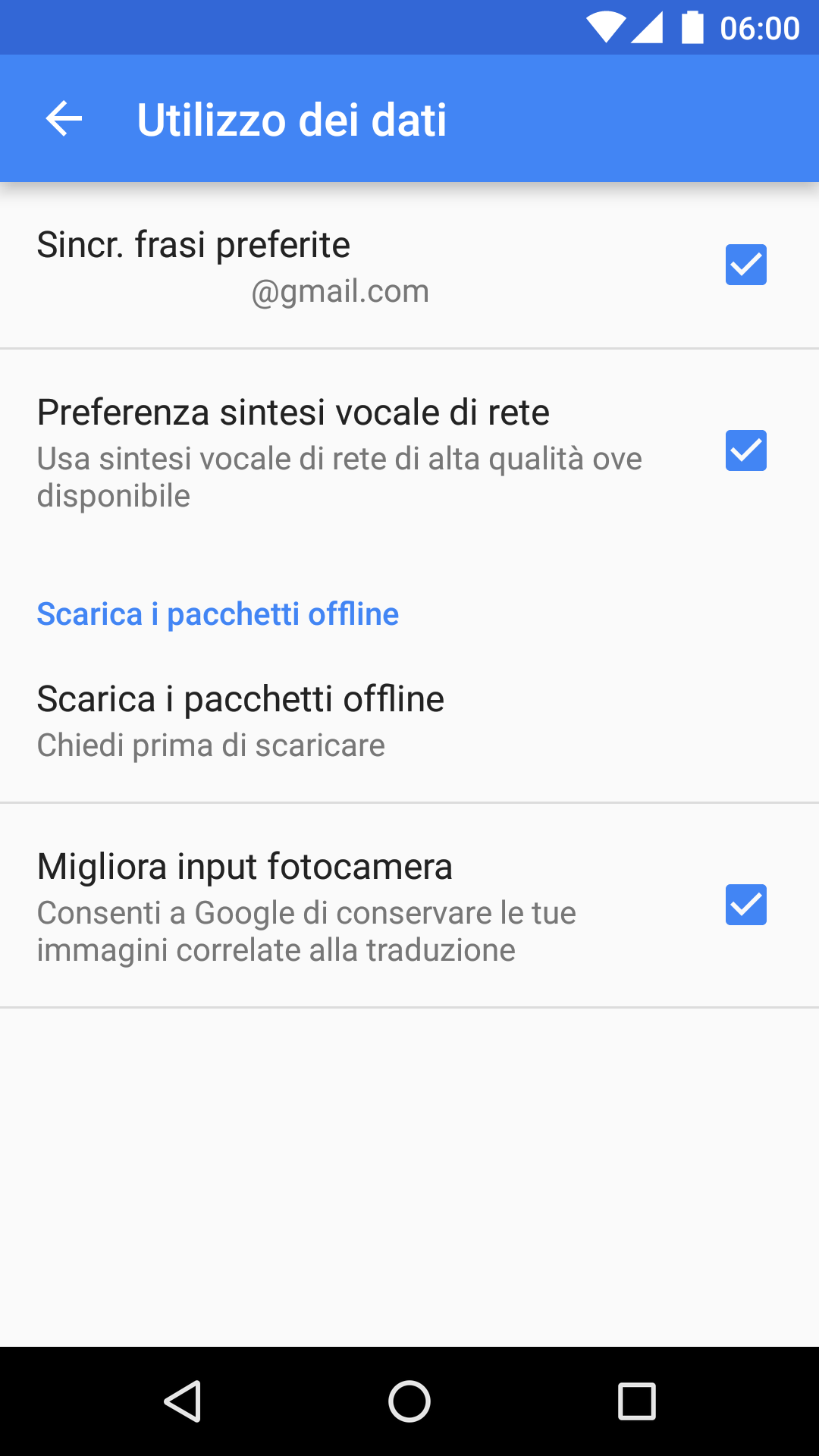Toggle the Preferenza sintesi vocale di rete checkbox
This screenshot has height=1456, width=819.
pyautogui.click(x=745, y=450)
